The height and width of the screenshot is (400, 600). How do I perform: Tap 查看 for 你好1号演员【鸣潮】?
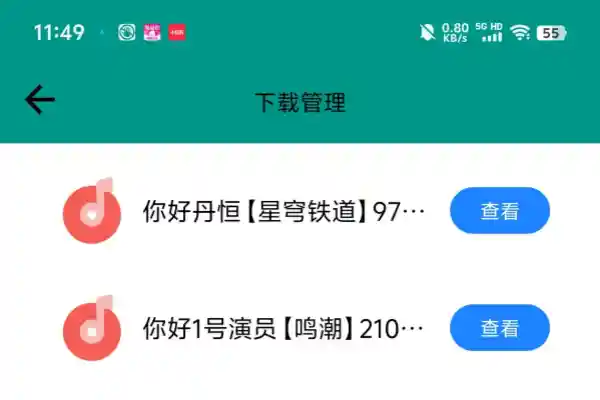[x=499, y=328]
